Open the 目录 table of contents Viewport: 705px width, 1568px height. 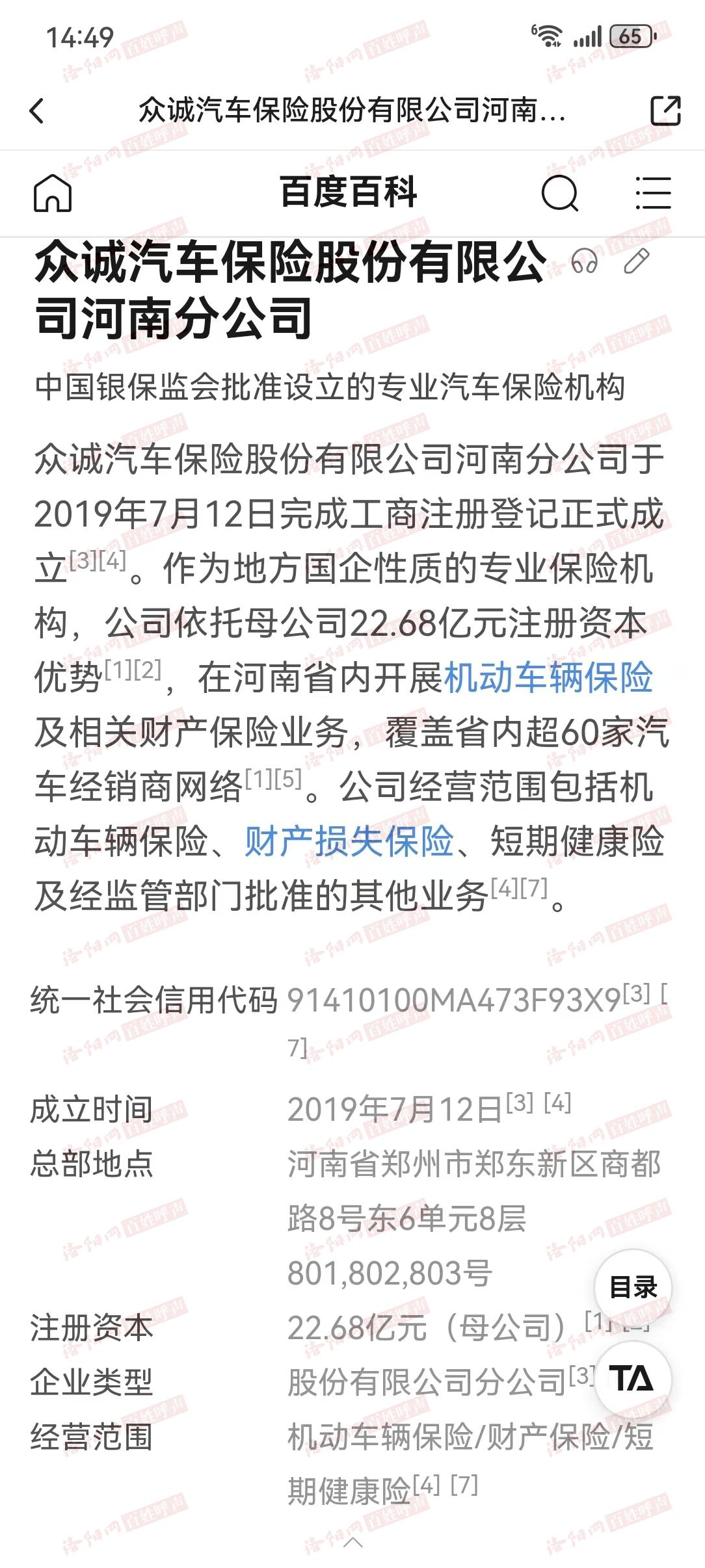633,1287
